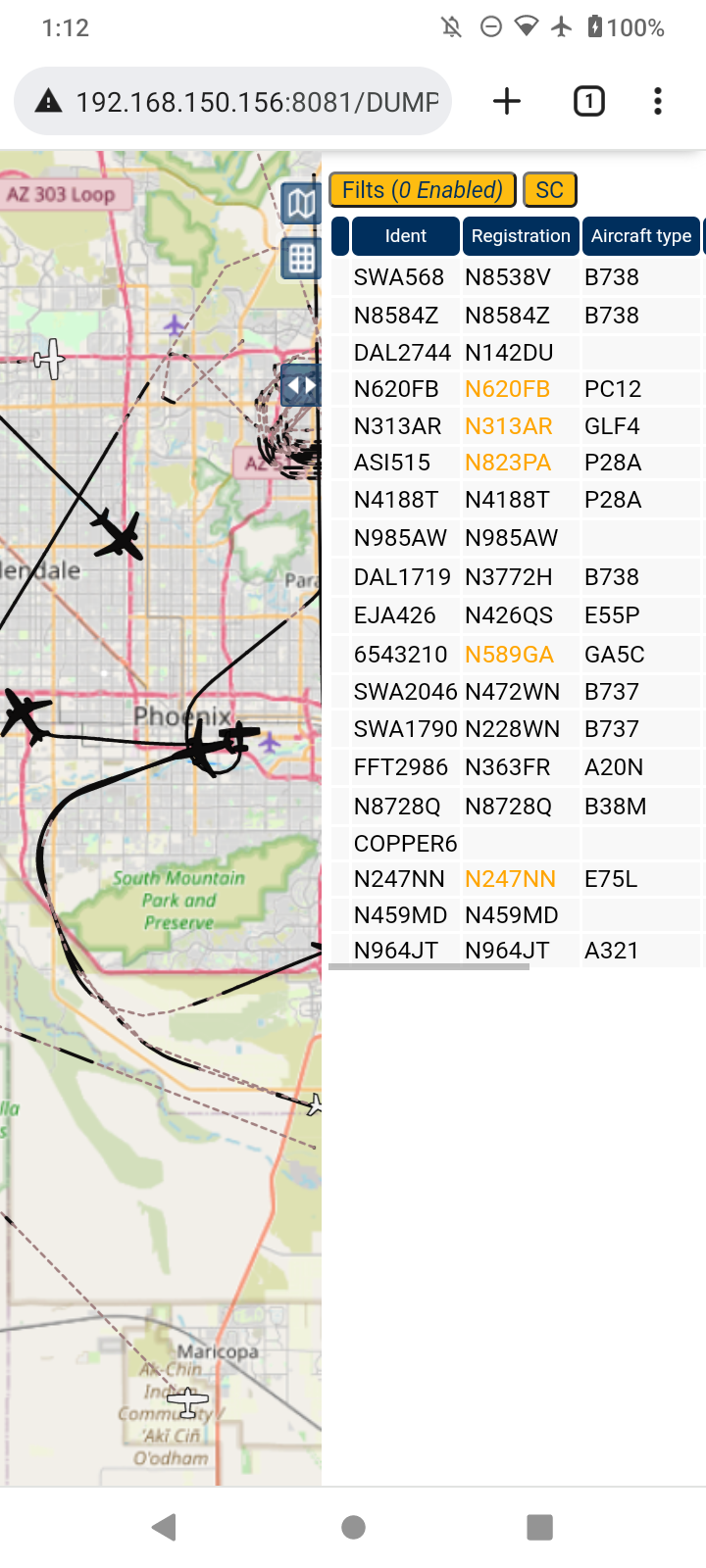Sort by the Registration column header
This screenshot has width=706, height=1568.
521,236
